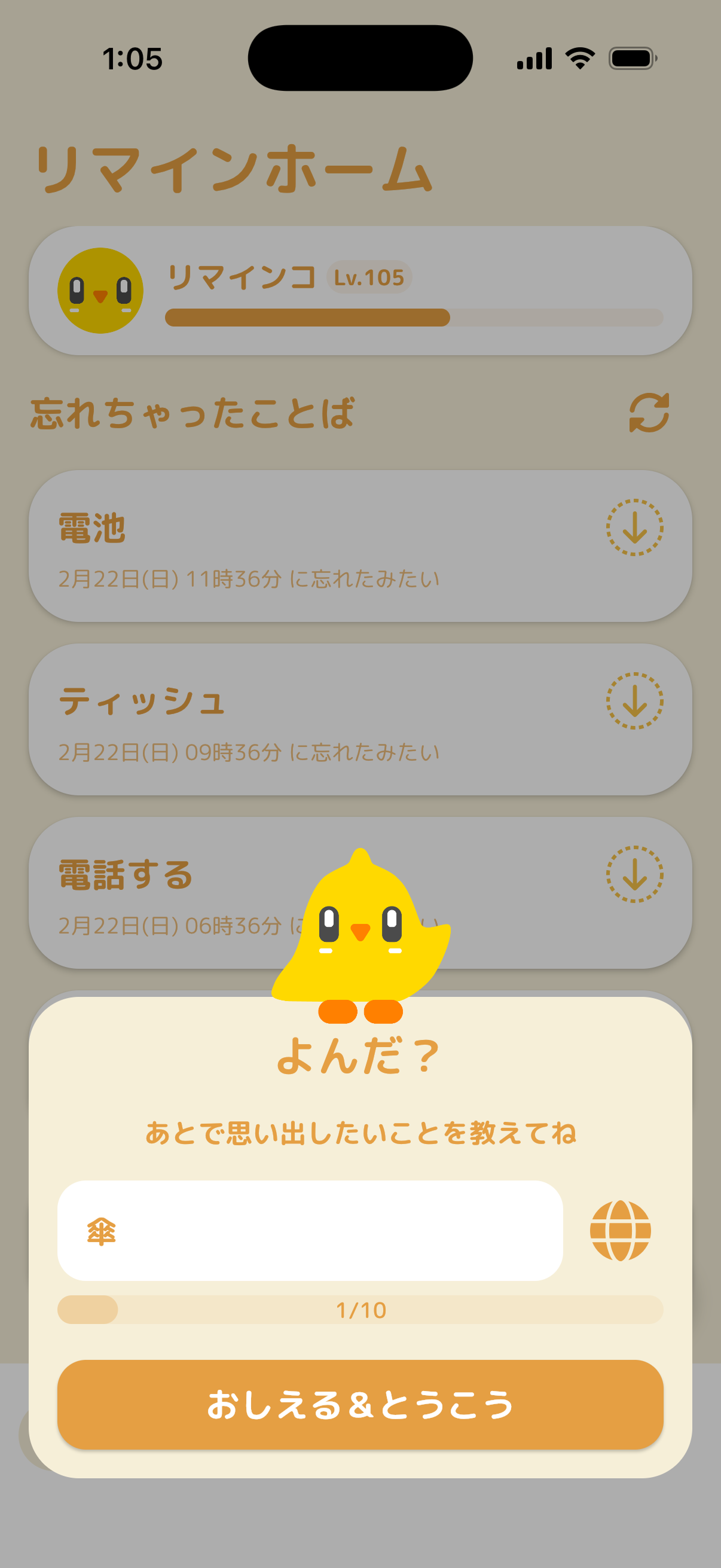Open the リマインホーム title header

233,168
